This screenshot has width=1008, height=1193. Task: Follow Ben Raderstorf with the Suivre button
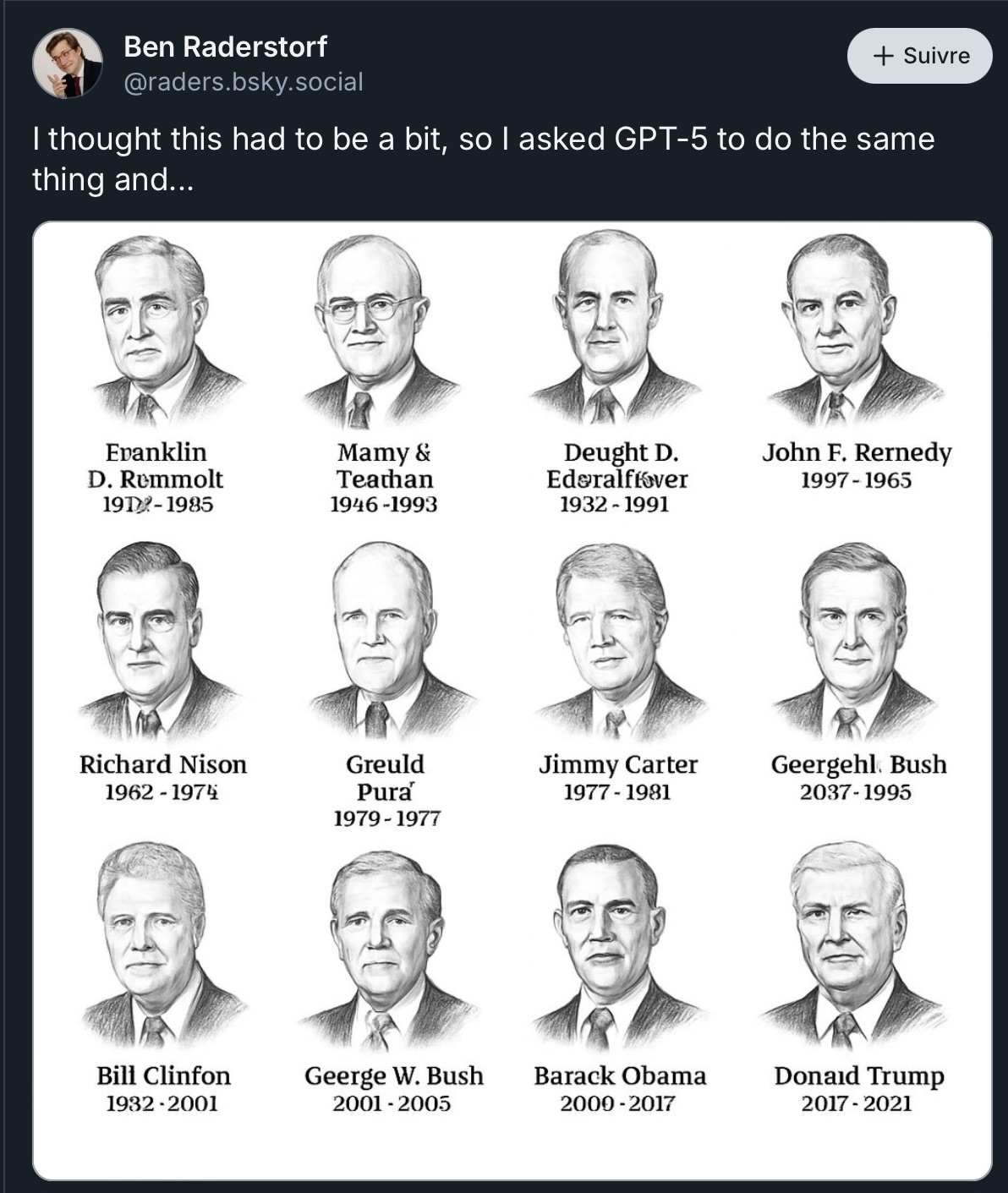point(919,56)
